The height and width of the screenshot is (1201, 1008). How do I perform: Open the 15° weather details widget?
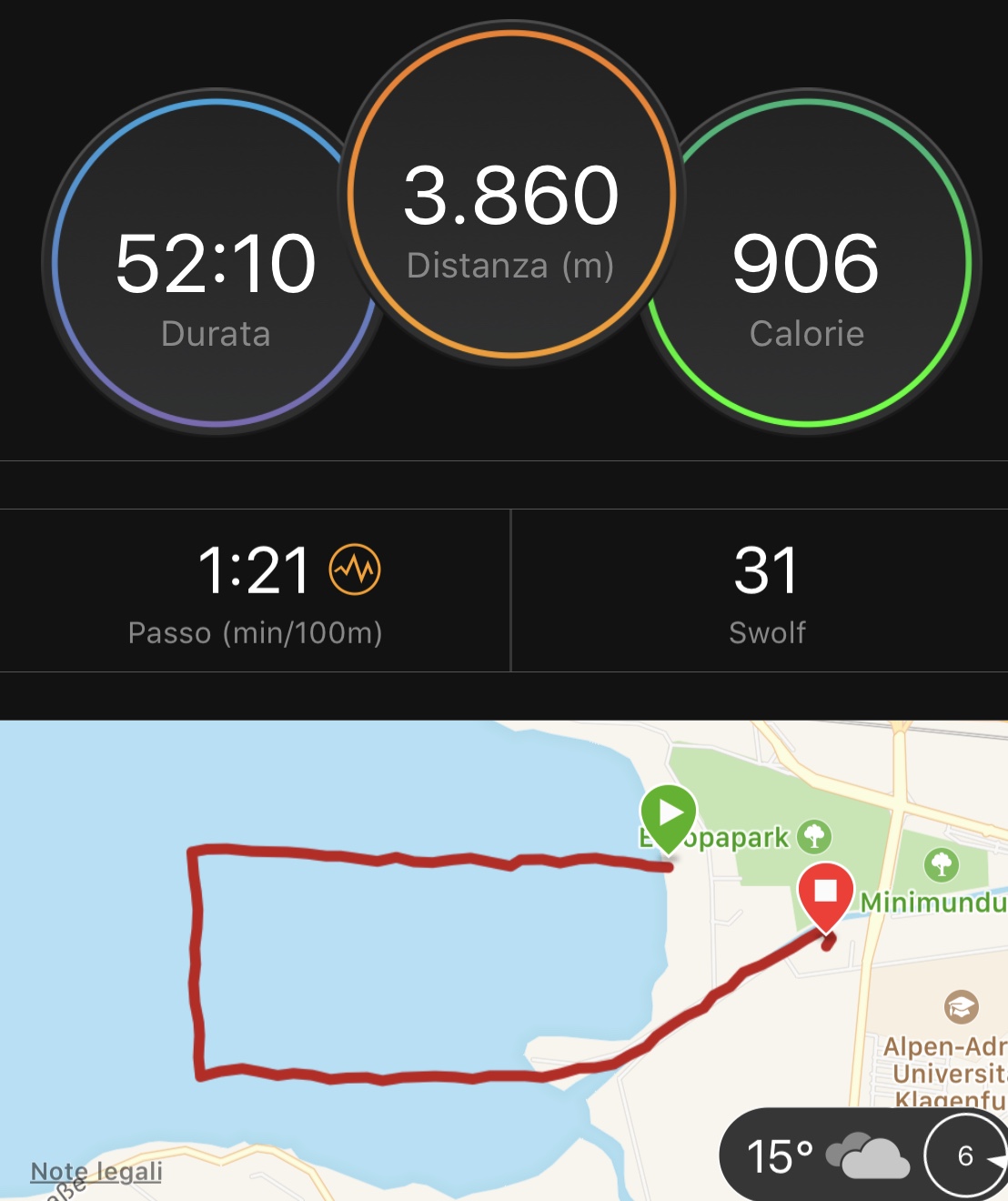(819, 1156)
